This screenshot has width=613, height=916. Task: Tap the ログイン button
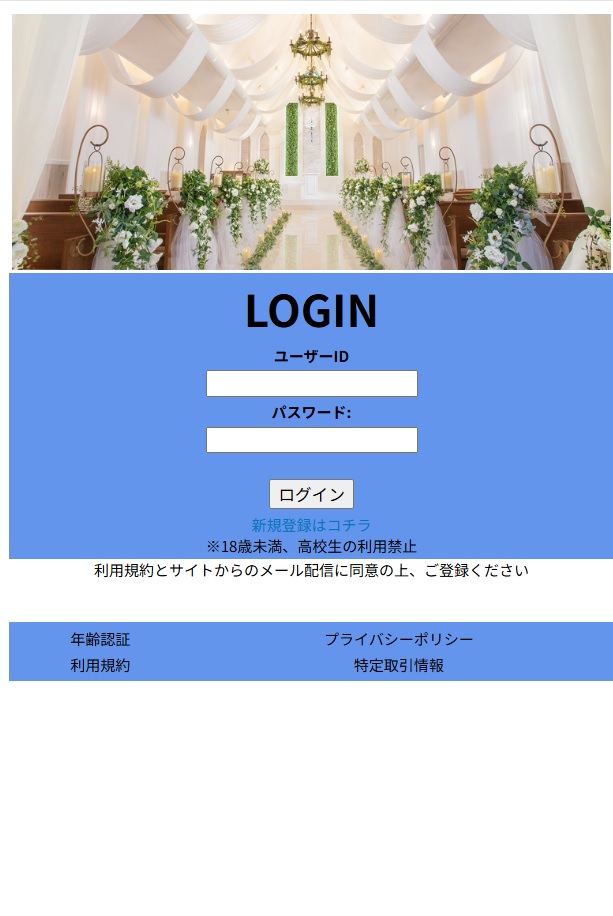[x=311, y=495]
